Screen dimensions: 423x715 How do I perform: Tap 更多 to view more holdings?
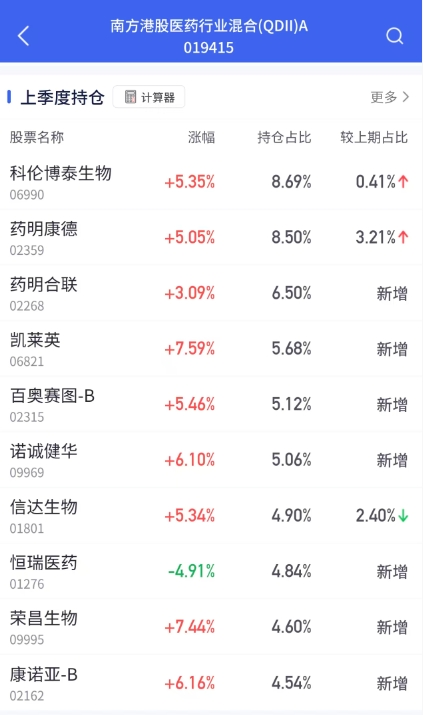pos(390,97)
